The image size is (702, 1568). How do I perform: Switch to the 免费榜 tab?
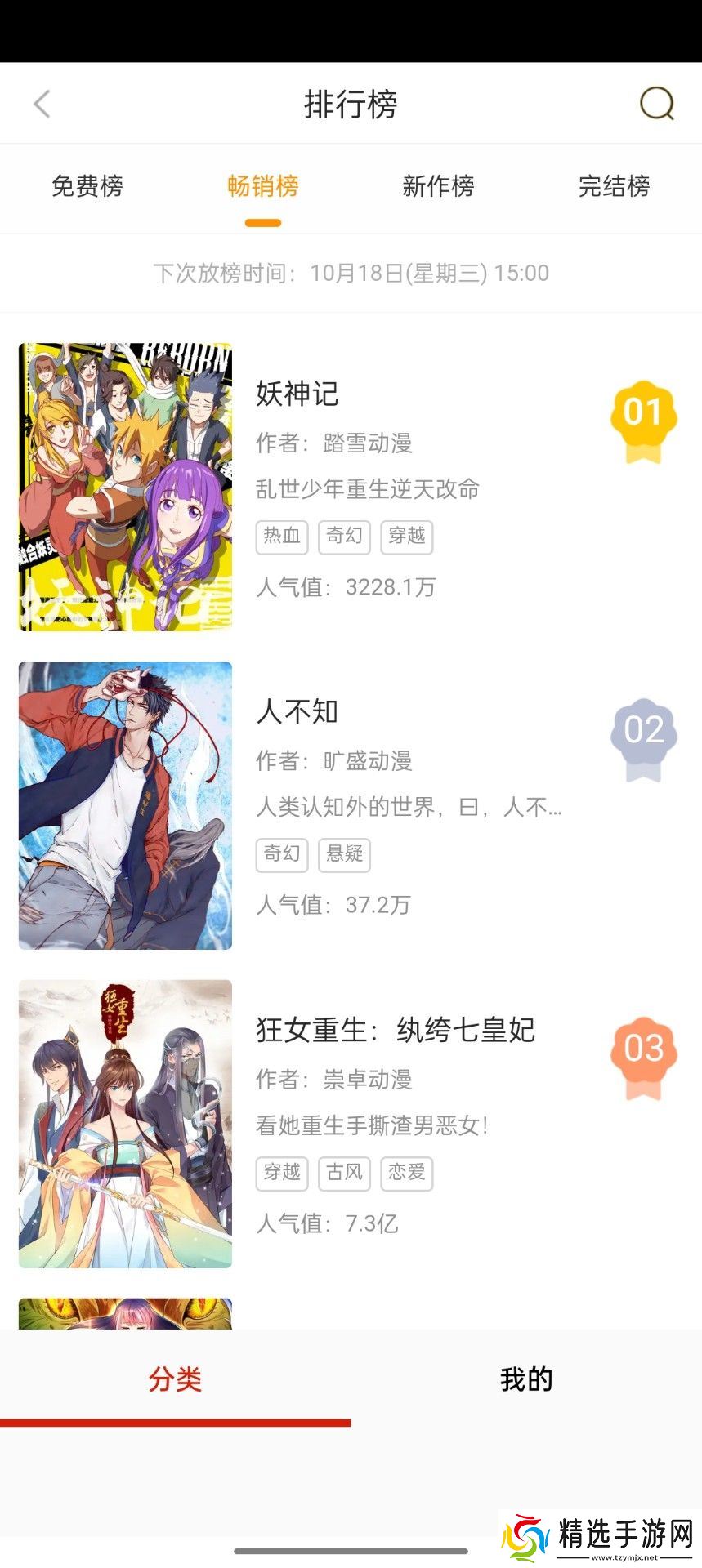87,188
